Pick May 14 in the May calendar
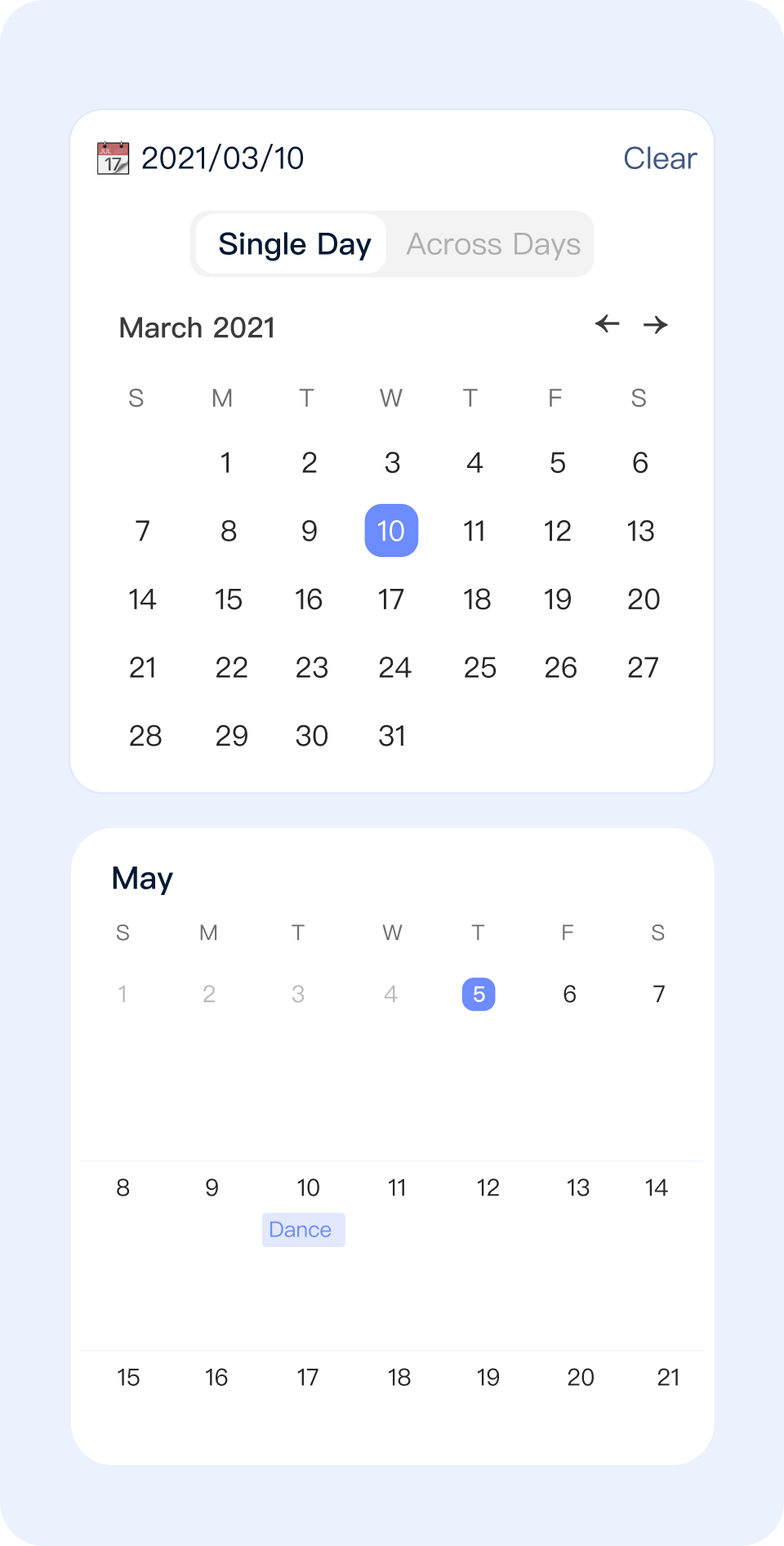The width and height of the screenshot is (784, 1546). coord(657,1187)
